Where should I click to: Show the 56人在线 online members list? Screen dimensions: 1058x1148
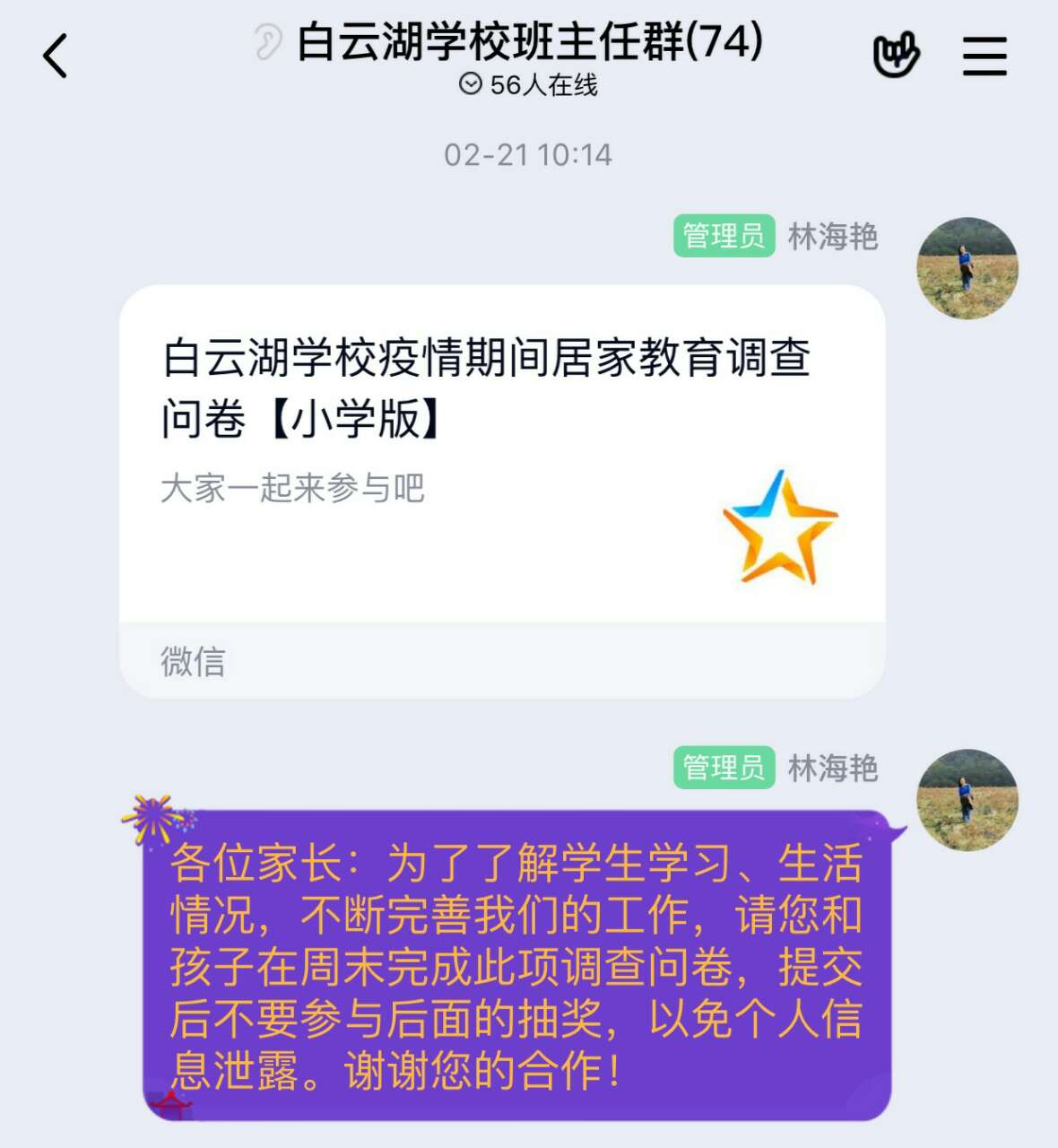click(x=528, y=85)
